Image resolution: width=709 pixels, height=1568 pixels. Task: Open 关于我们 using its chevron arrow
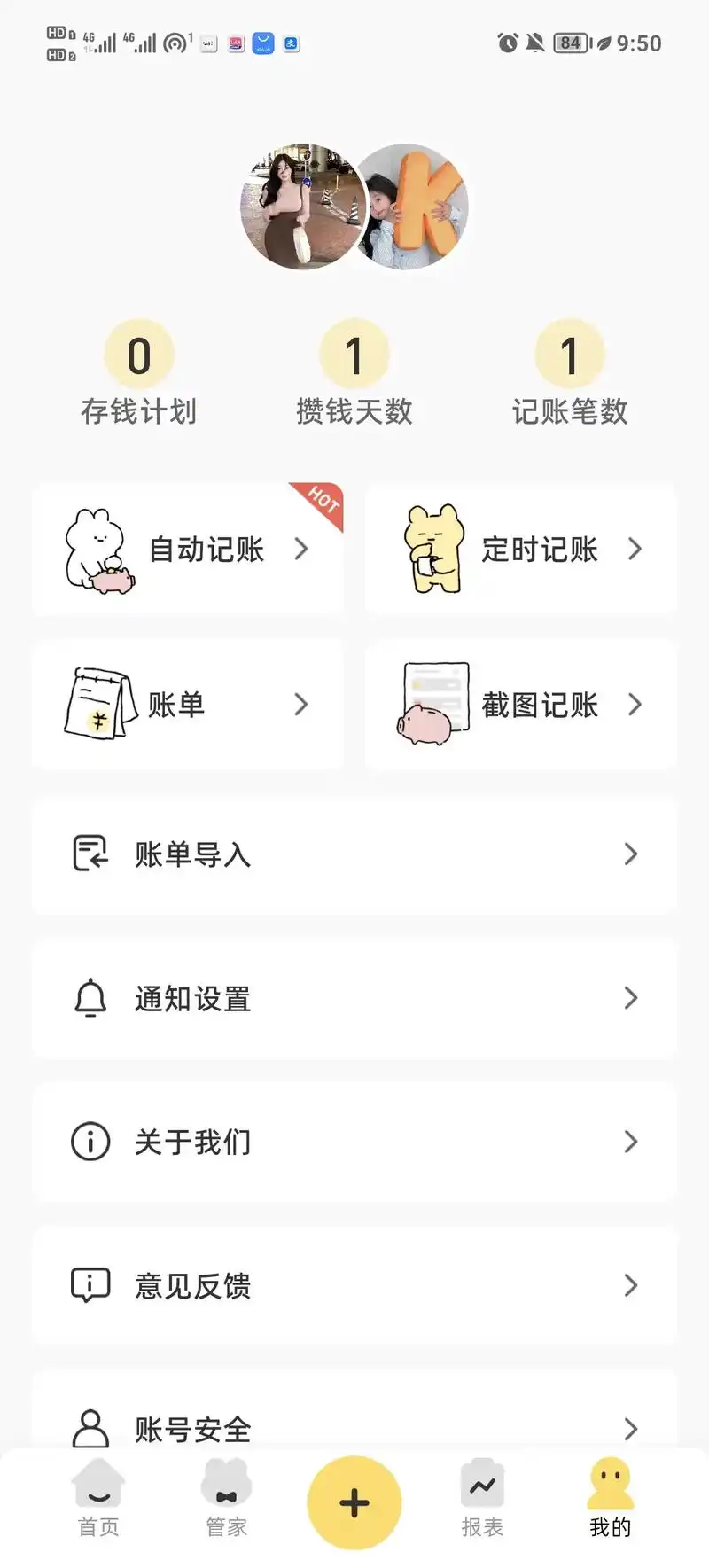631,1143
